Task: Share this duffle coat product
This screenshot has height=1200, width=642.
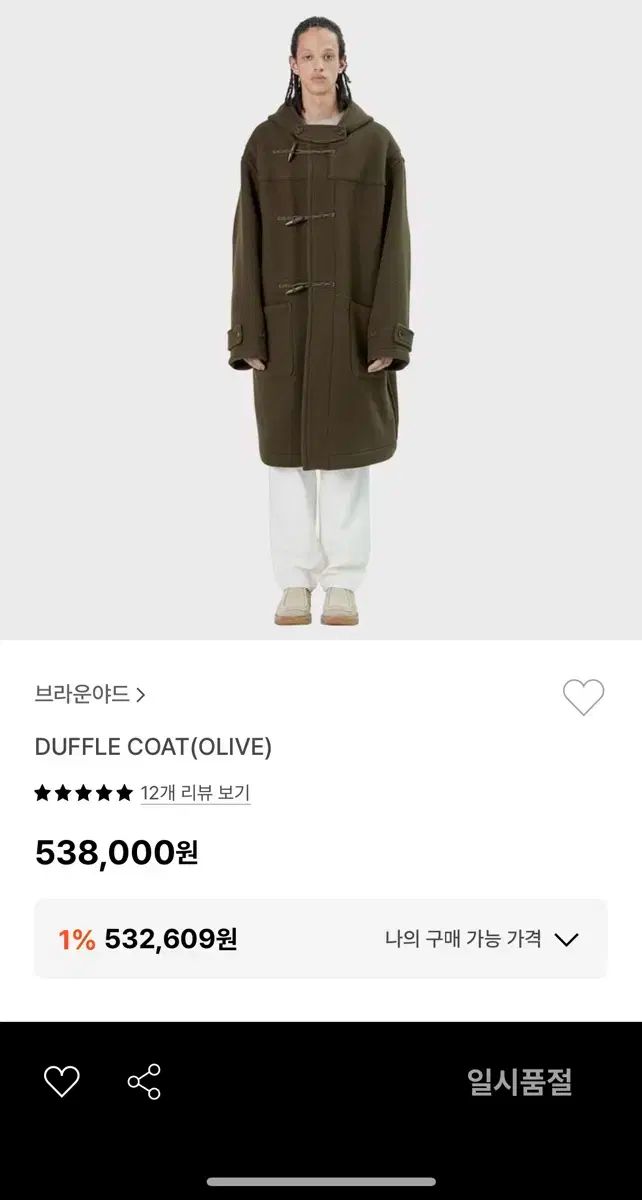Action: coord(144,1081)
